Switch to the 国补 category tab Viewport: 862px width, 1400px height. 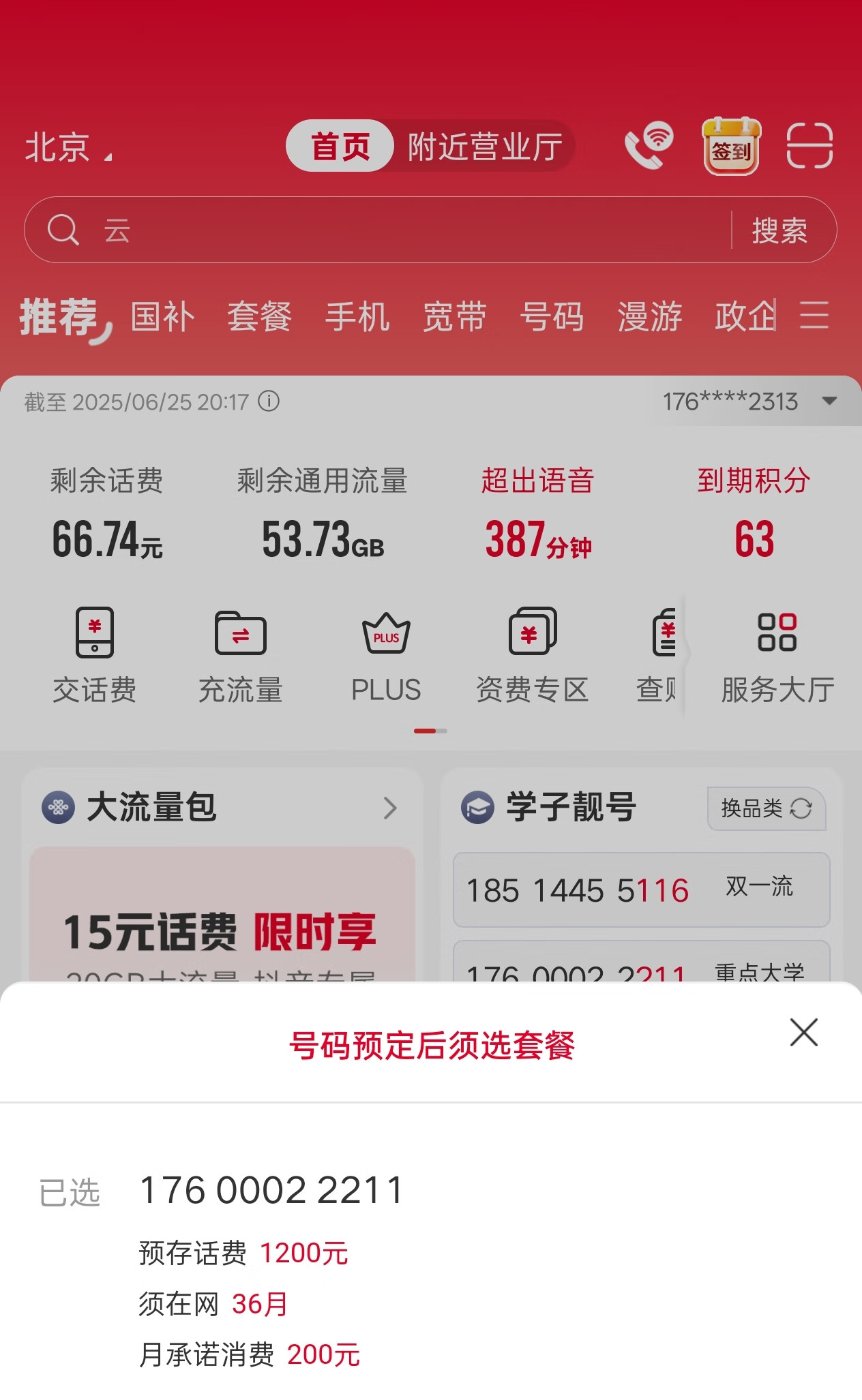pyautogui.click(x=163, y=317)
